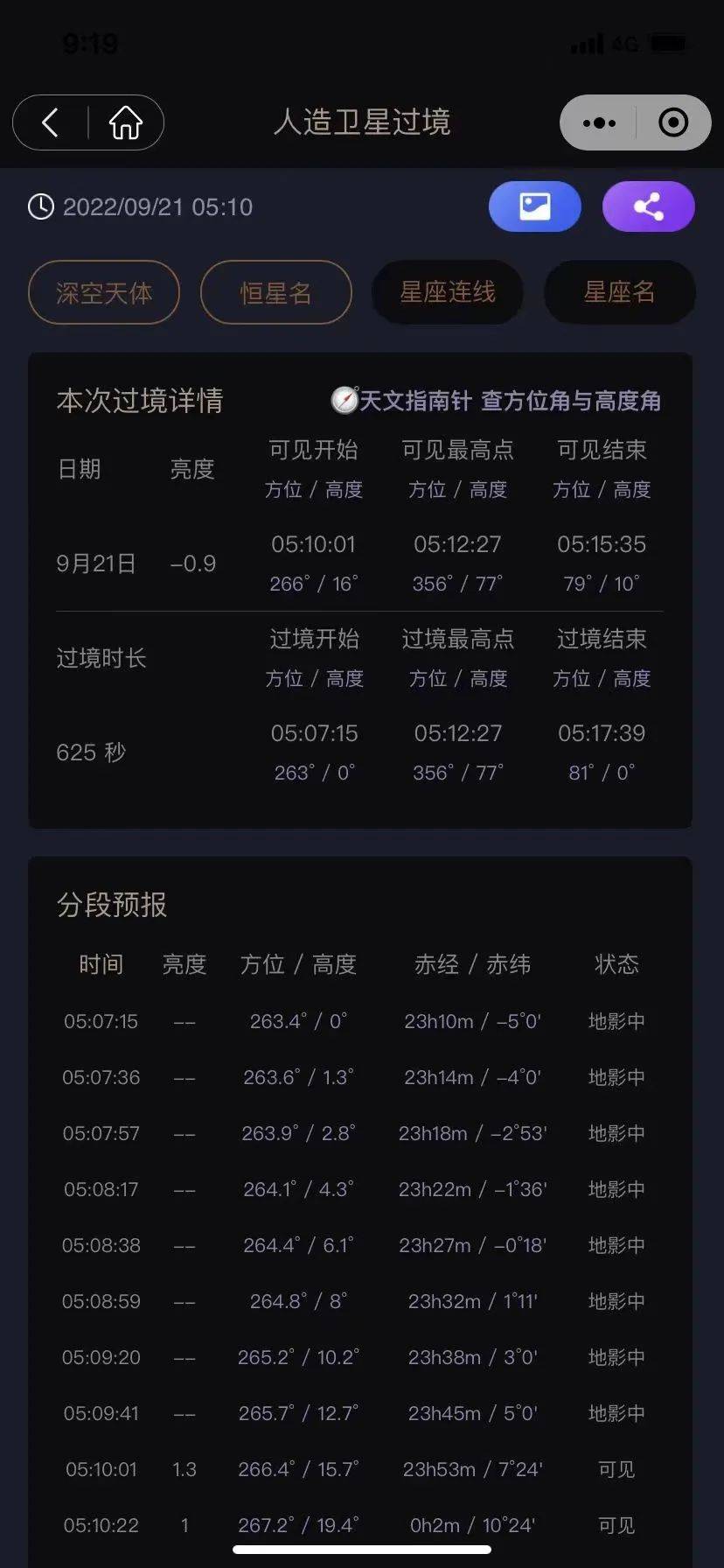The image size is (724, 1568).
Task: Toggle the 星座连线 chip
Action: point(448,292)
